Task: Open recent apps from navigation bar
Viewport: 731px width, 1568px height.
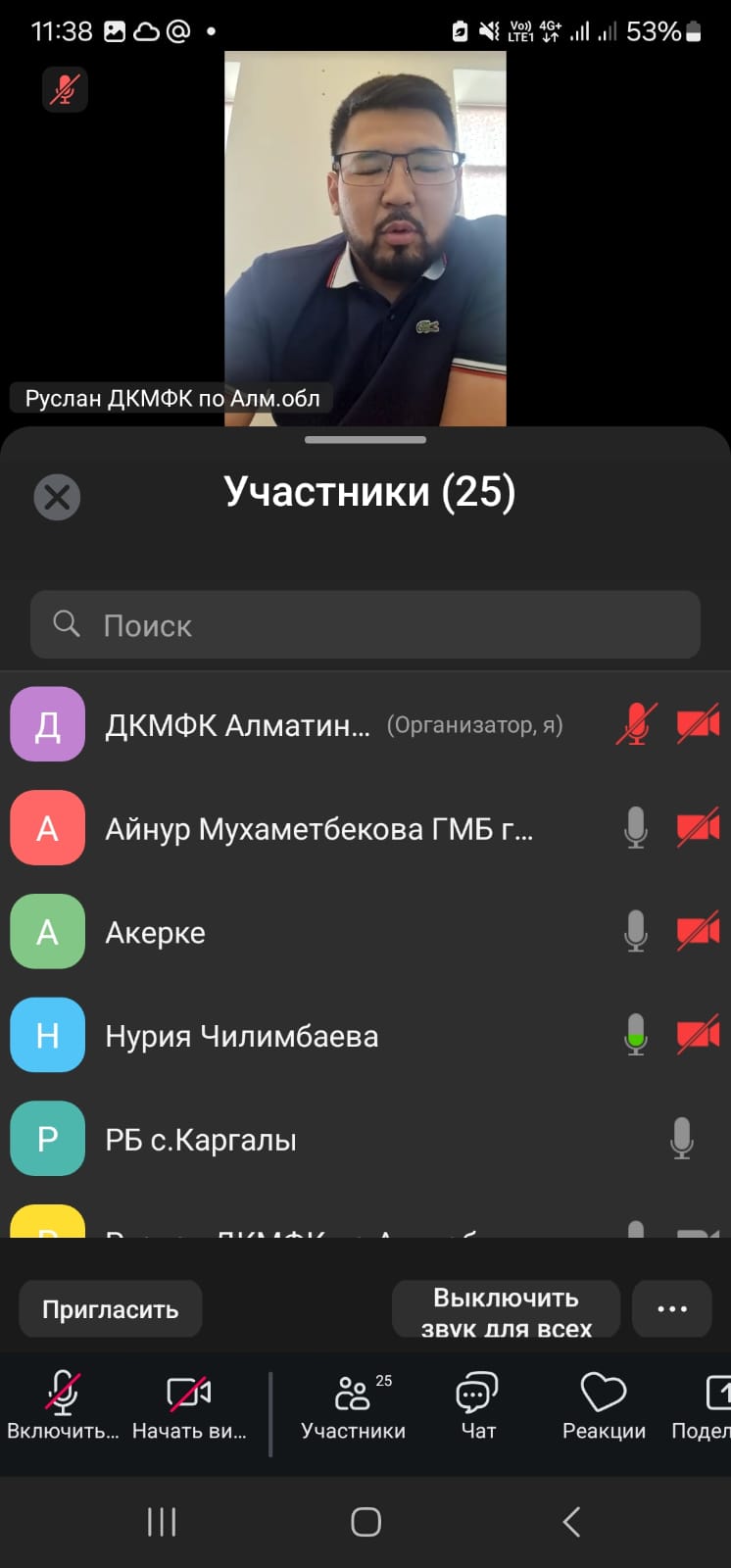Action: 162,1522
